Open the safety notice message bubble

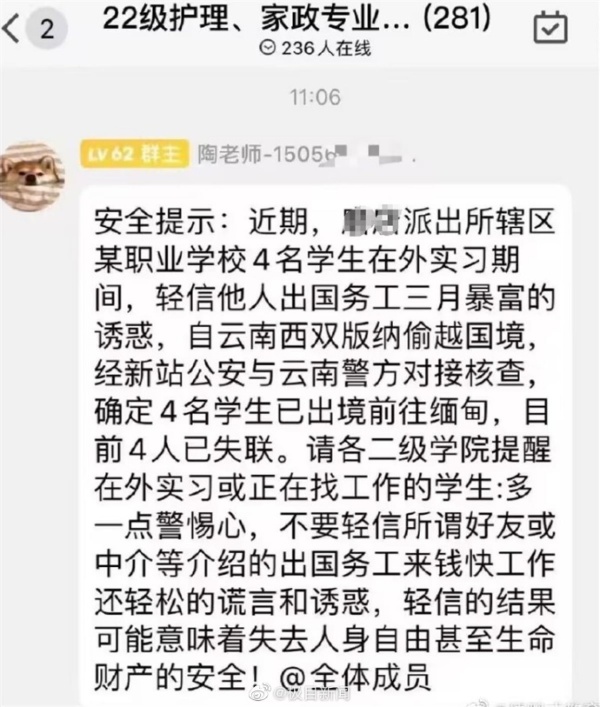(325, 444)
